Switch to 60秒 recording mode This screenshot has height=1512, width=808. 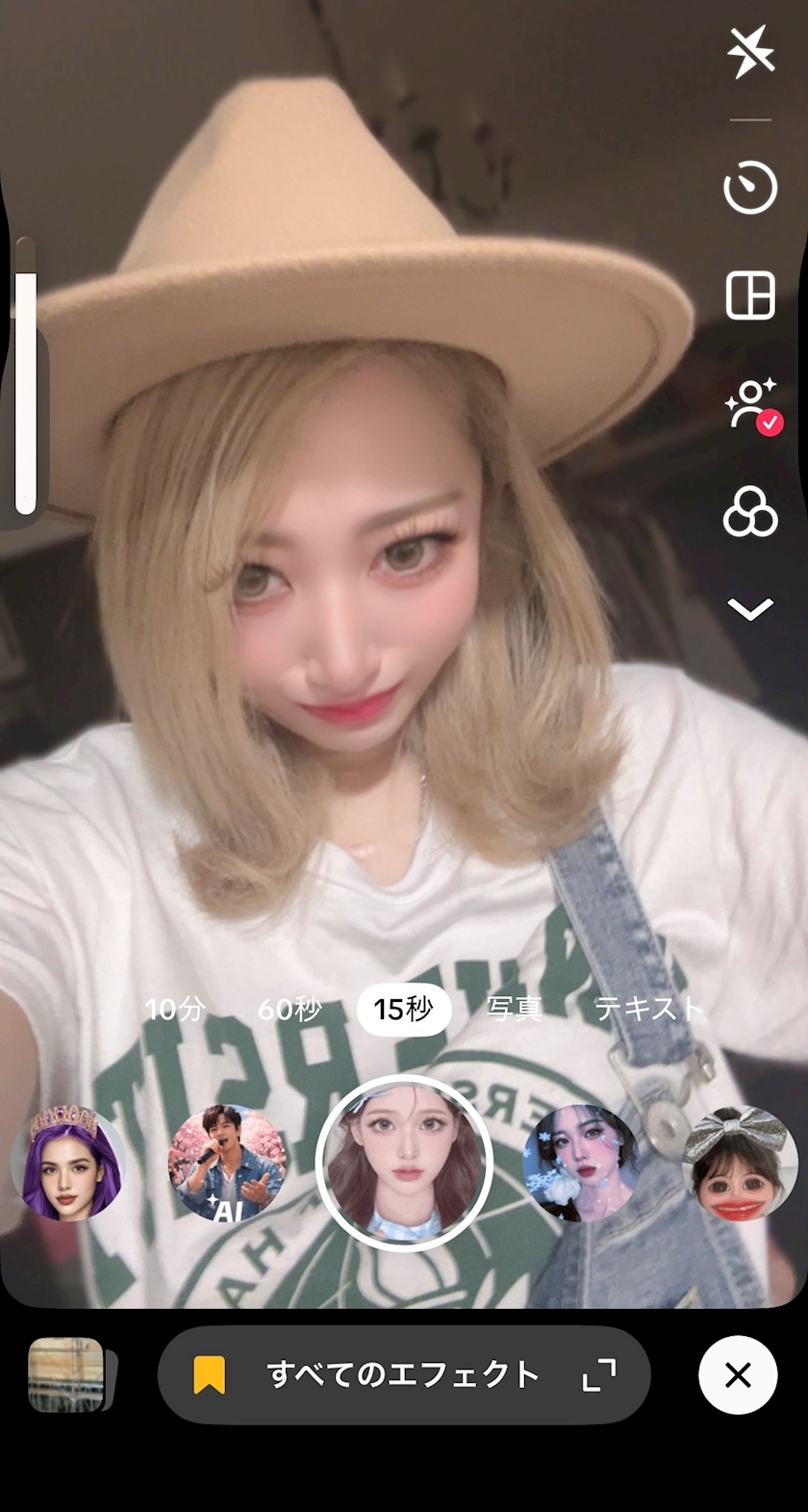(290, 1009)
